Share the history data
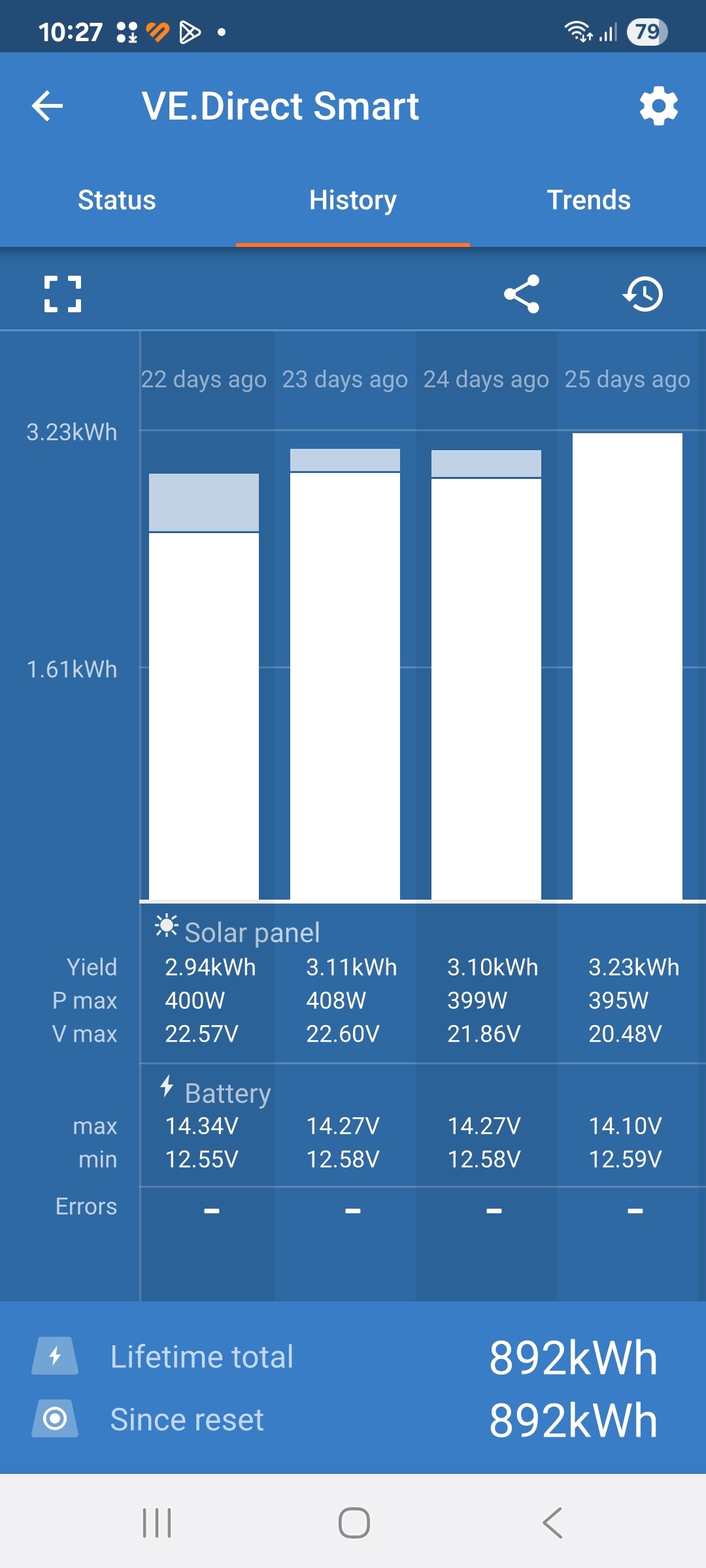This screenshot has width=706, height=1568. tap(522, 294)
